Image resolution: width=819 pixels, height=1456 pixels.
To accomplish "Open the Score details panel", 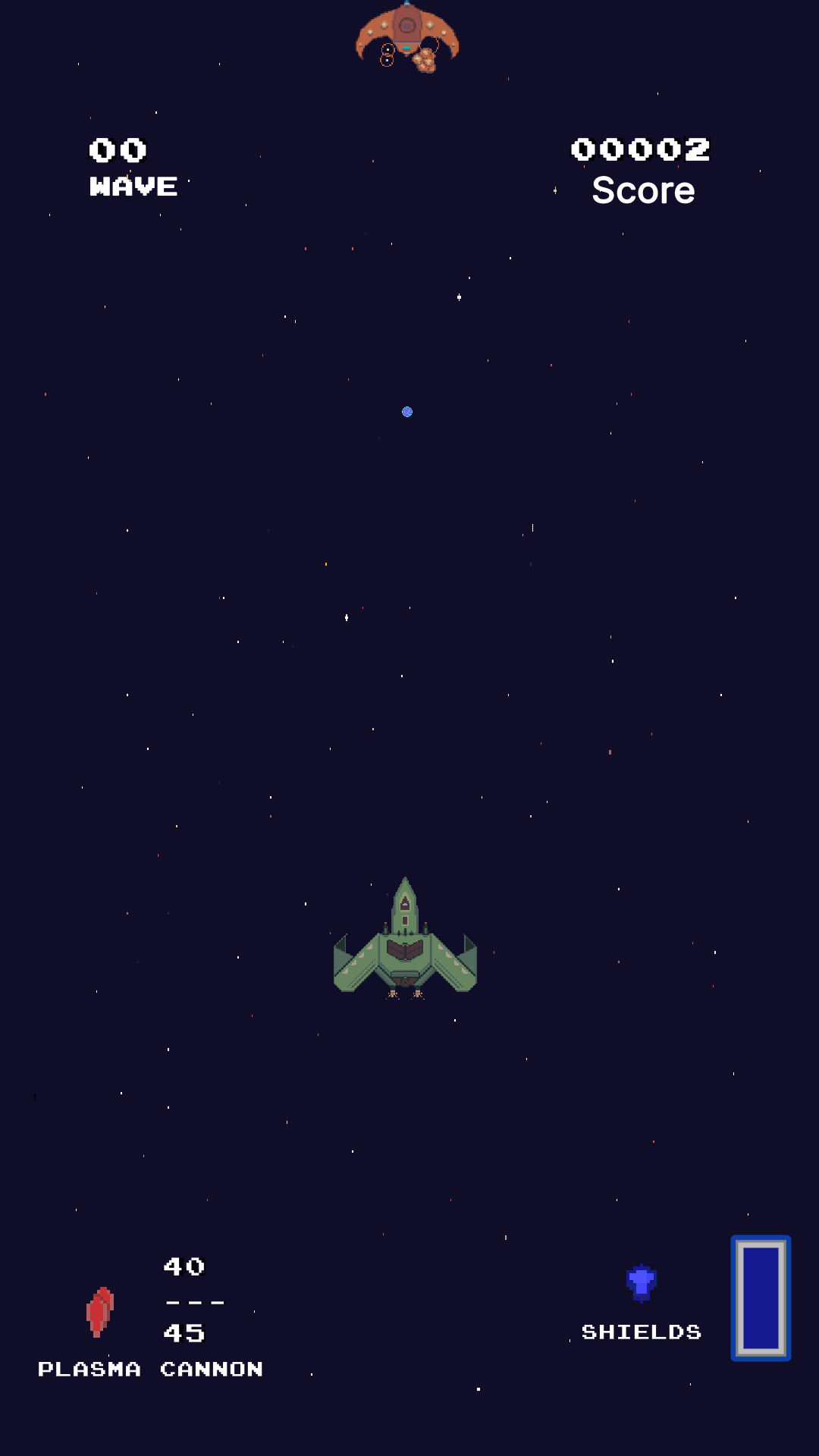I will pos(642,168).
